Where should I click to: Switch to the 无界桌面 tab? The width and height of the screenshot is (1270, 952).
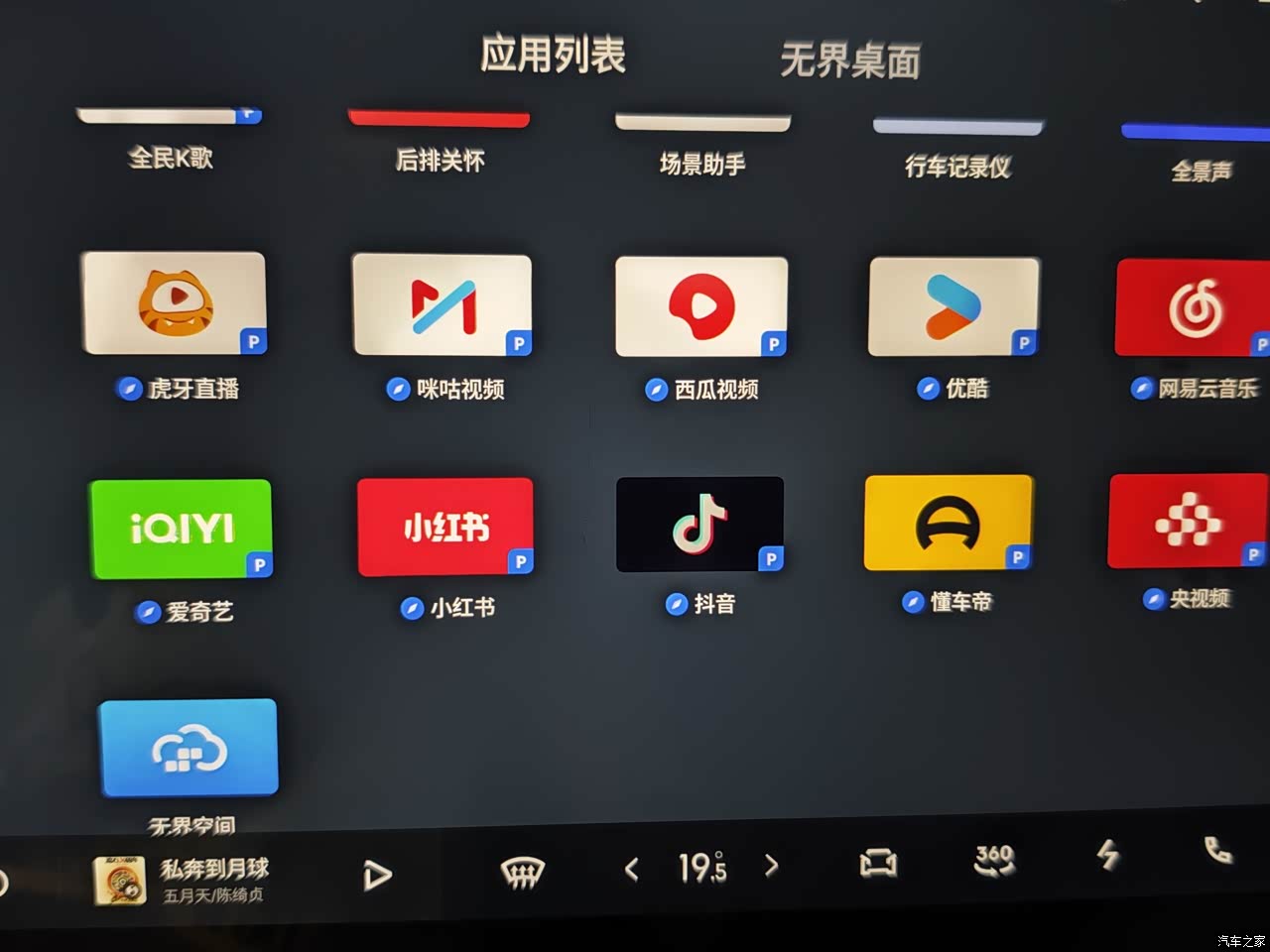[x=849, y=59]
